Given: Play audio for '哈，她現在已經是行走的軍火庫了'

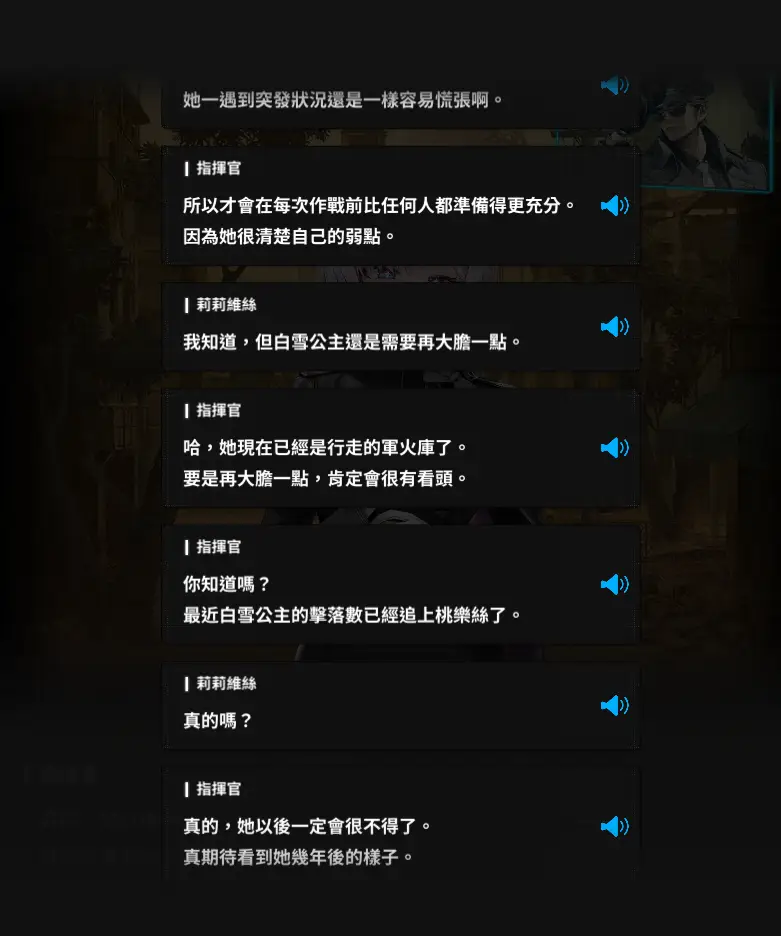Looking at the screenshot, I should (x=614, y=448).
